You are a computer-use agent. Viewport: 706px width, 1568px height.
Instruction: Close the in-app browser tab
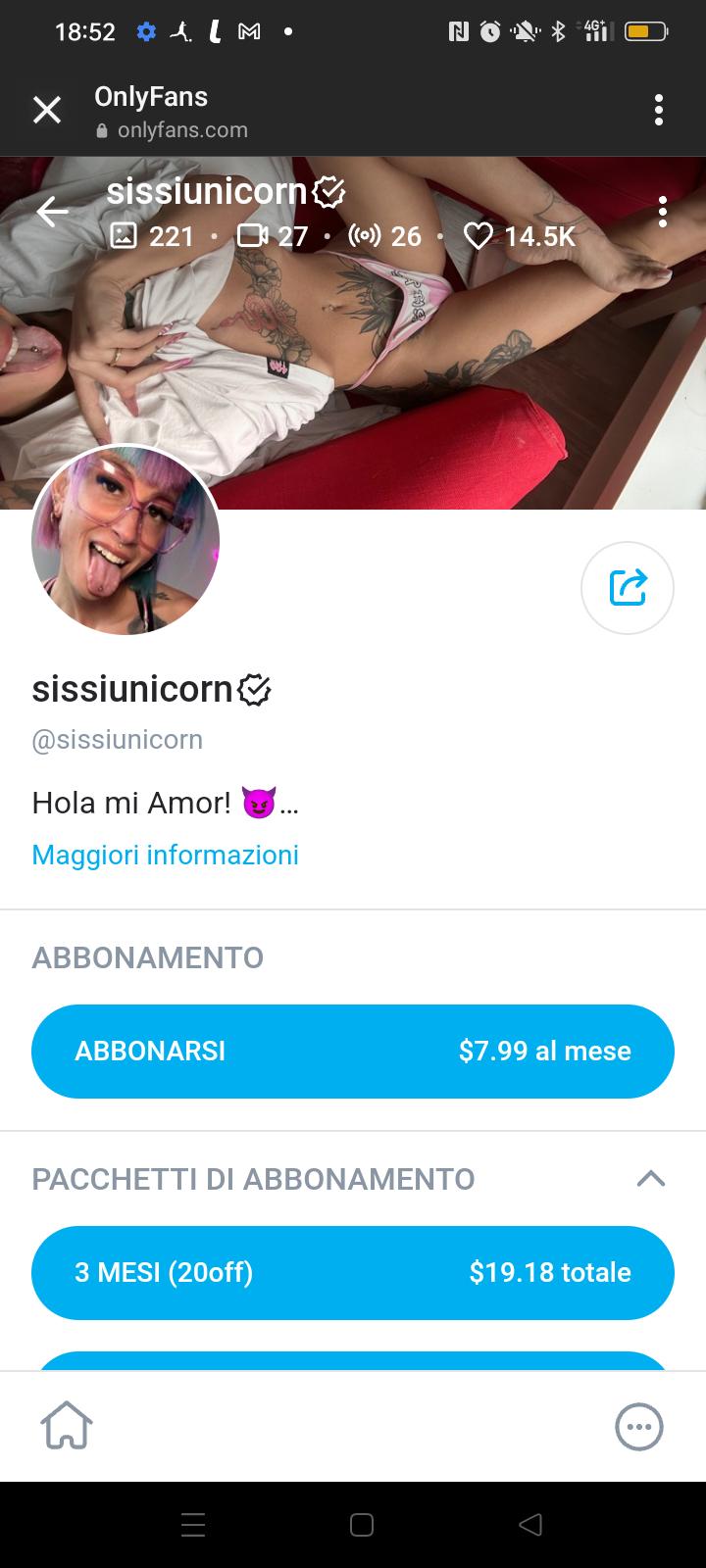click(46, 111)
